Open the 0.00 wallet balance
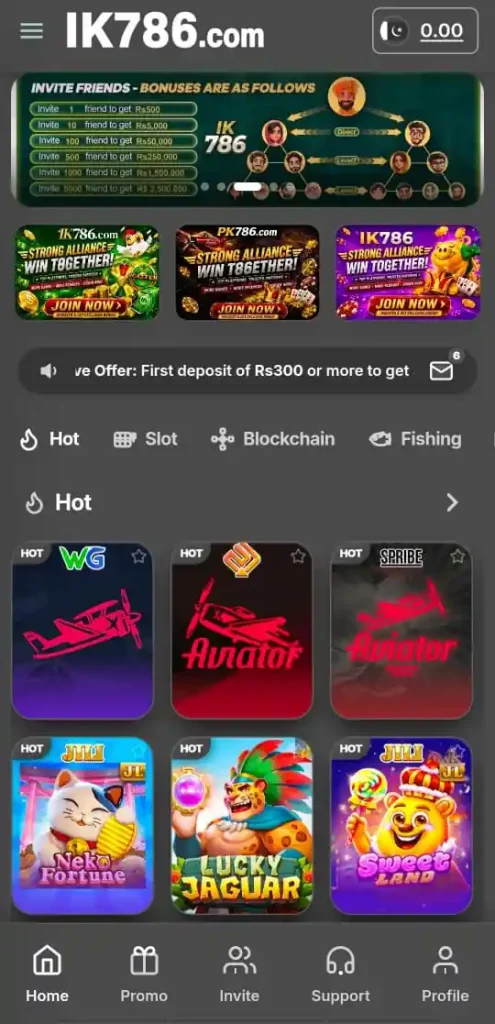 click(x=425, y=31)
